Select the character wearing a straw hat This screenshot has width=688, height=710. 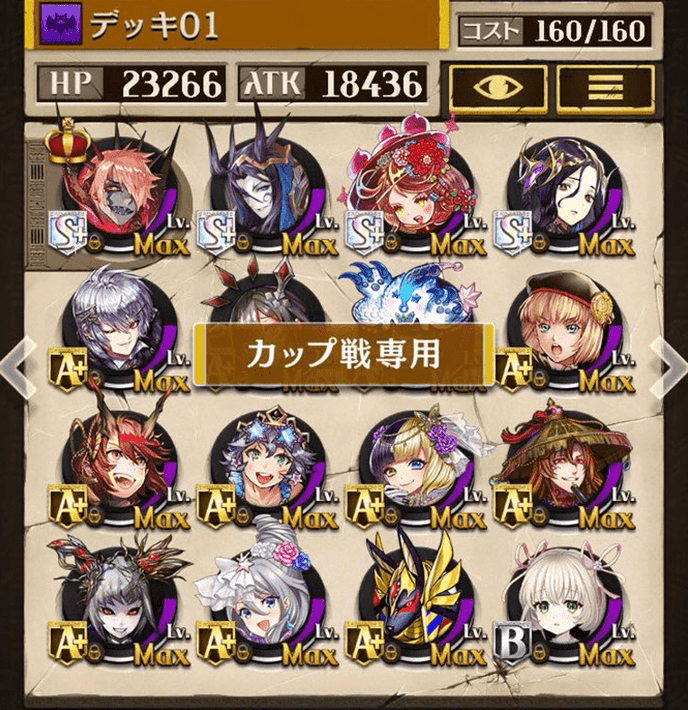click(560, 465)
